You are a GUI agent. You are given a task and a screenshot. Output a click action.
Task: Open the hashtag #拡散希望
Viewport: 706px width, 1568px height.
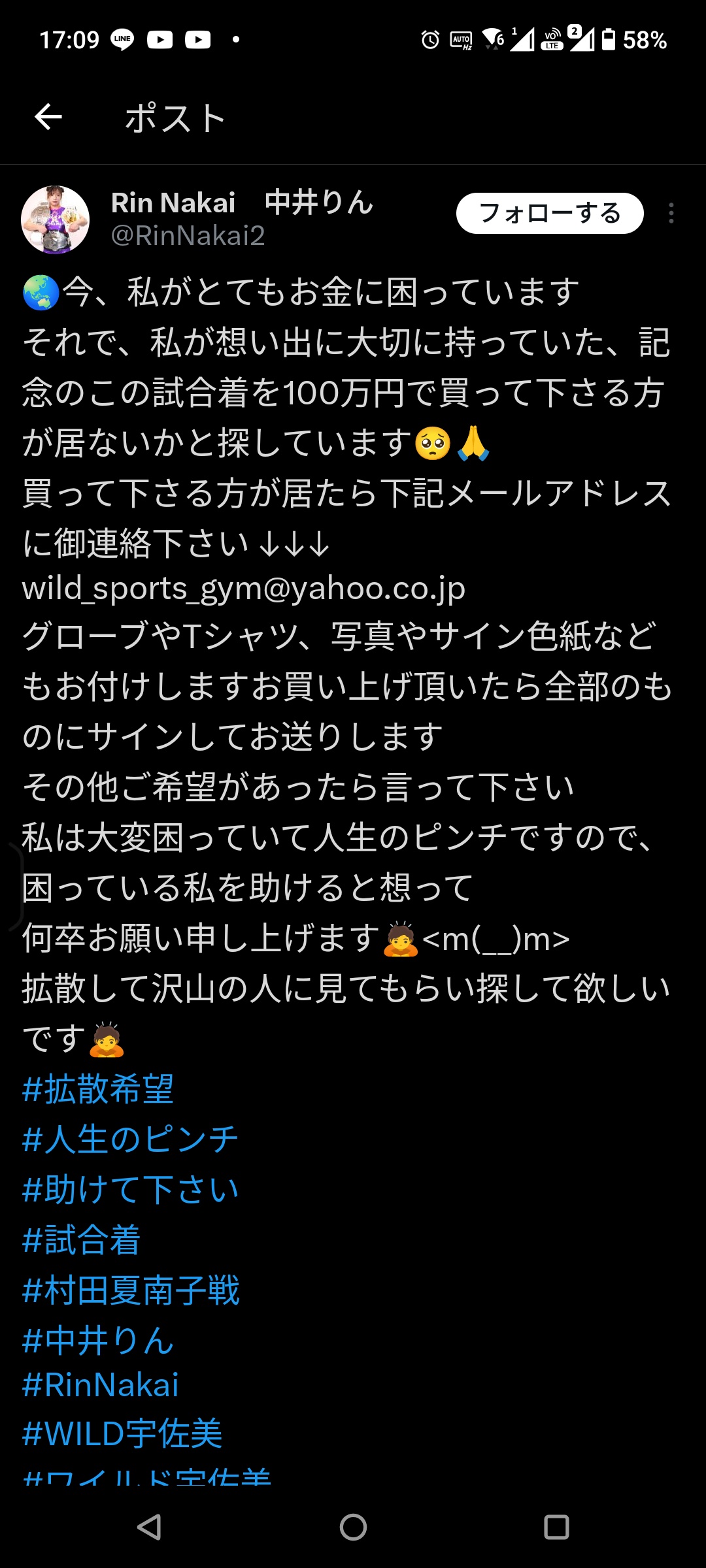pos(98,1089)
